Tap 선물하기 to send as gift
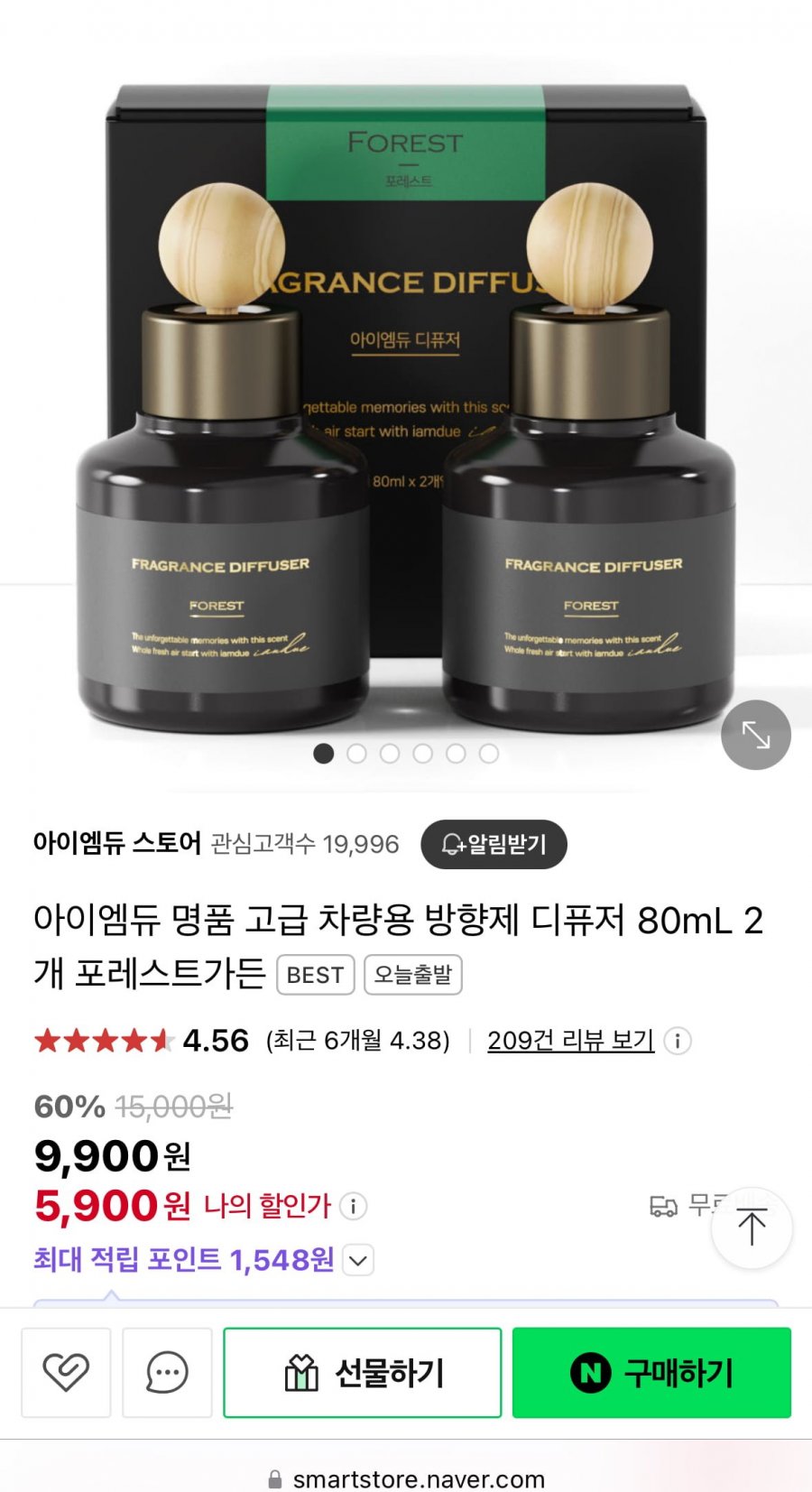The height and width of the screenshot is (1492, 812). (x=362, y=1372)
